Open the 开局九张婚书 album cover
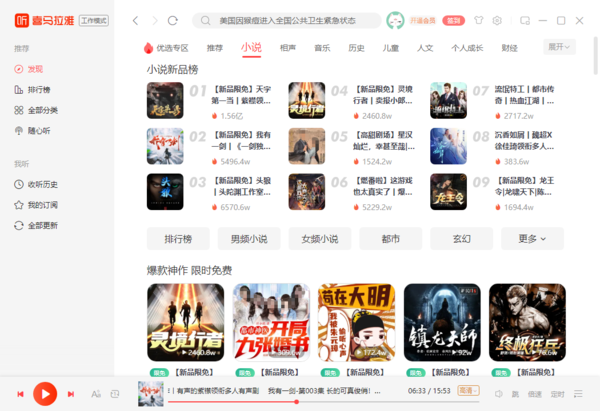Image resolution: width=600 pixels, height=411 pixels. tap(270, 322)
